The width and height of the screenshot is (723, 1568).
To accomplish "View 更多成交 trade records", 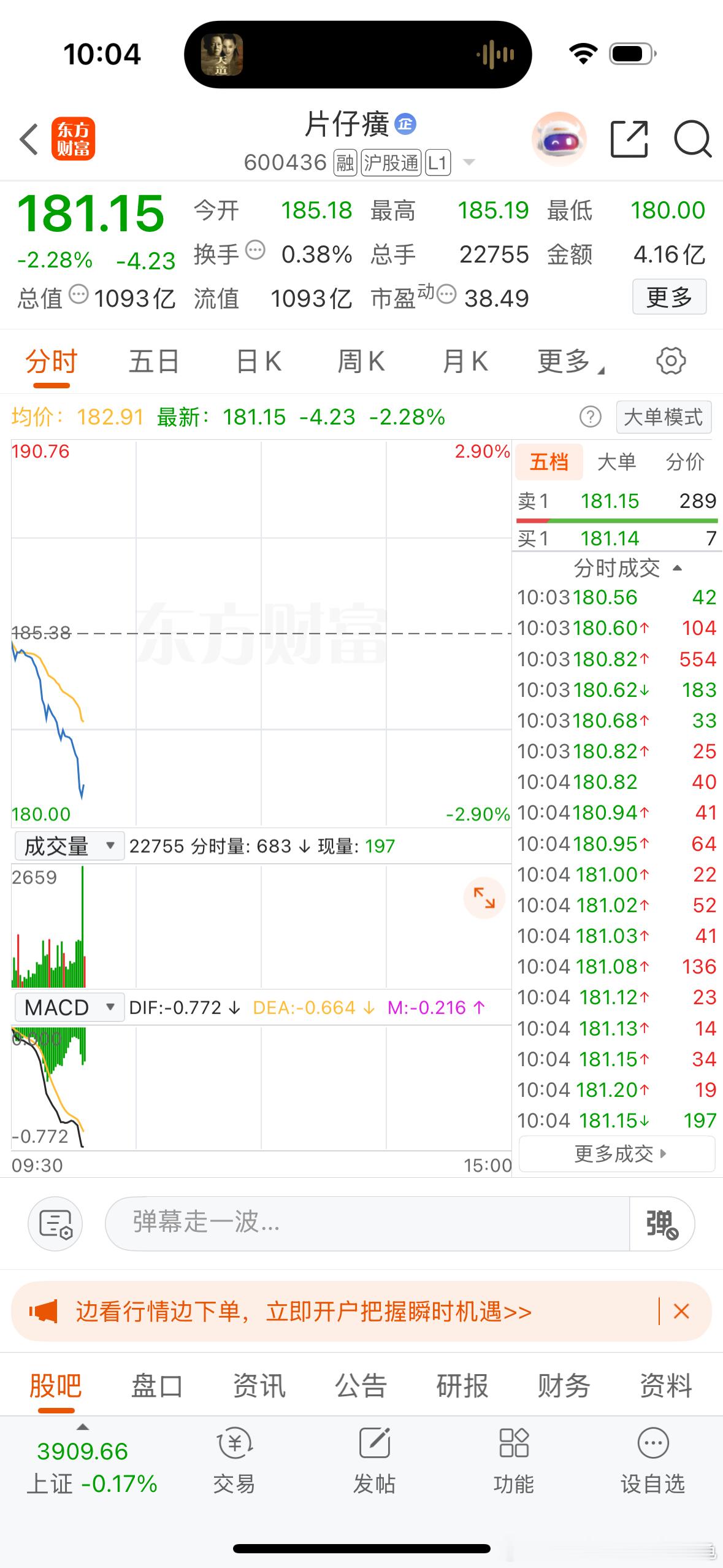I will point(617,1153).
